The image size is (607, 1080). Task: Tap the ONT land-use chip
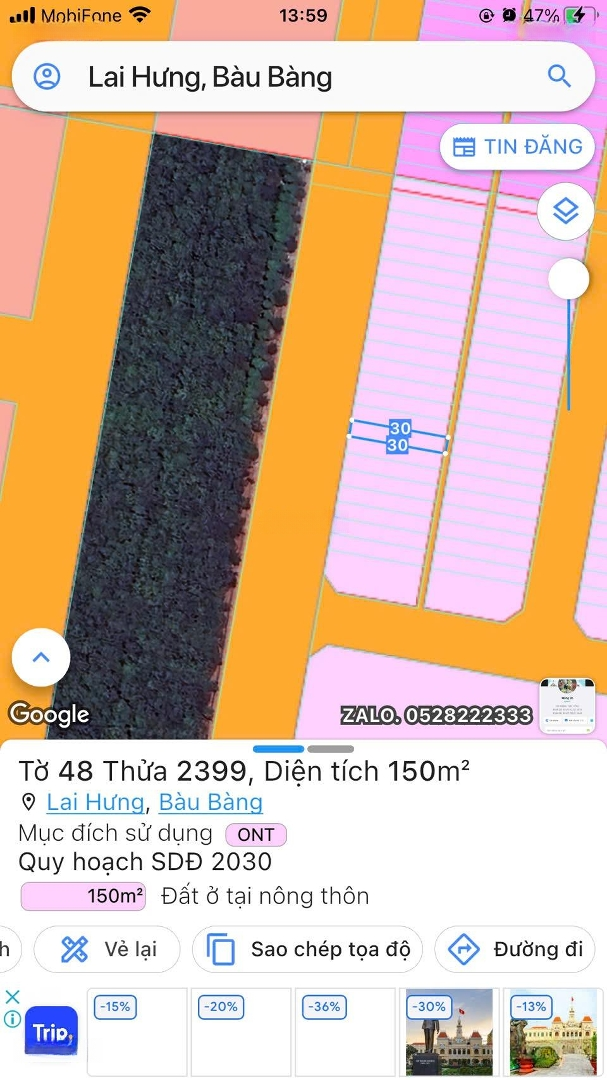[x=256, y=835]
